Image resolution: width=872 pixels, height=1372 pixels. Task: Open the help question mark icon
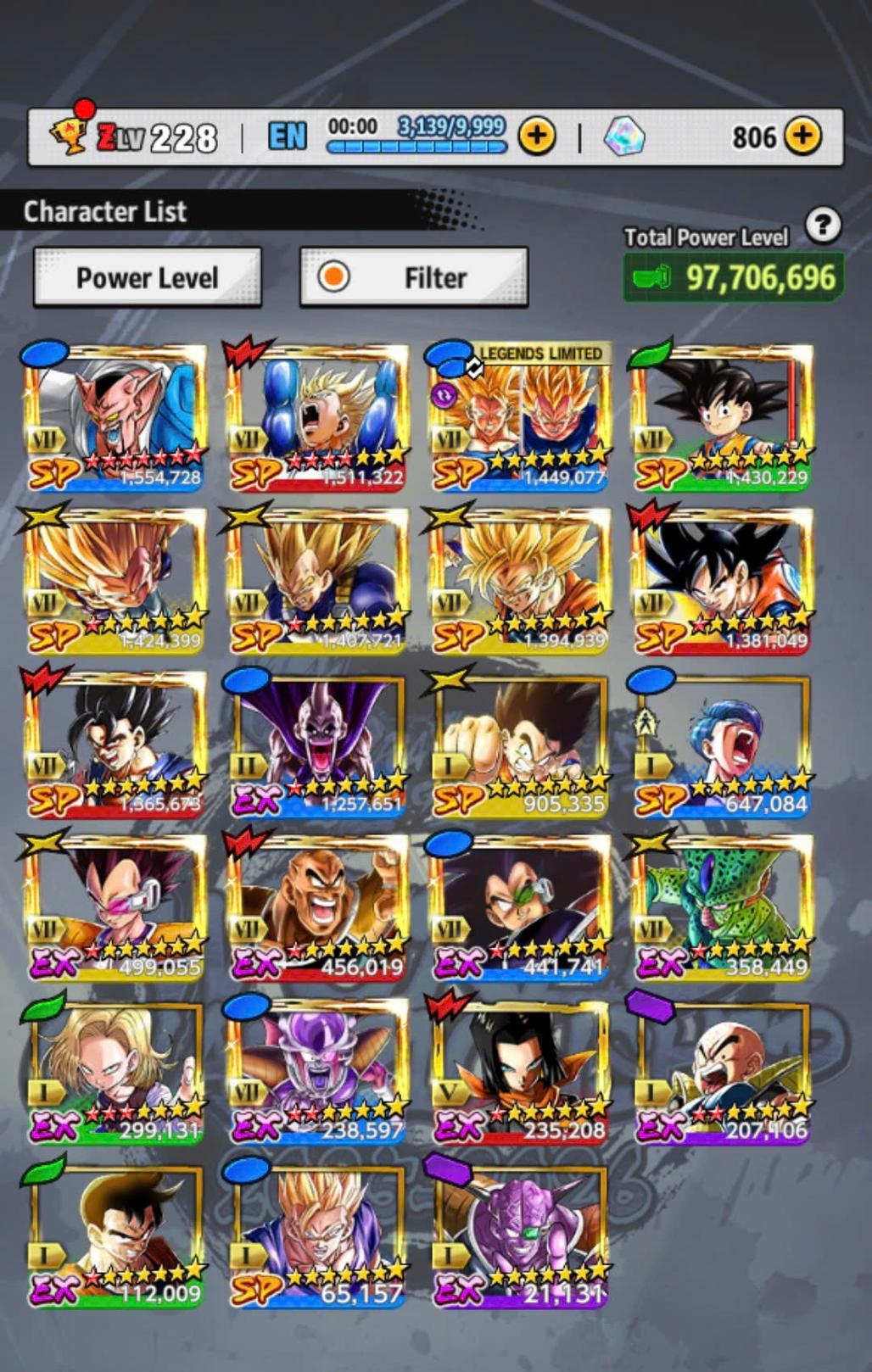(x=822, y=226)
